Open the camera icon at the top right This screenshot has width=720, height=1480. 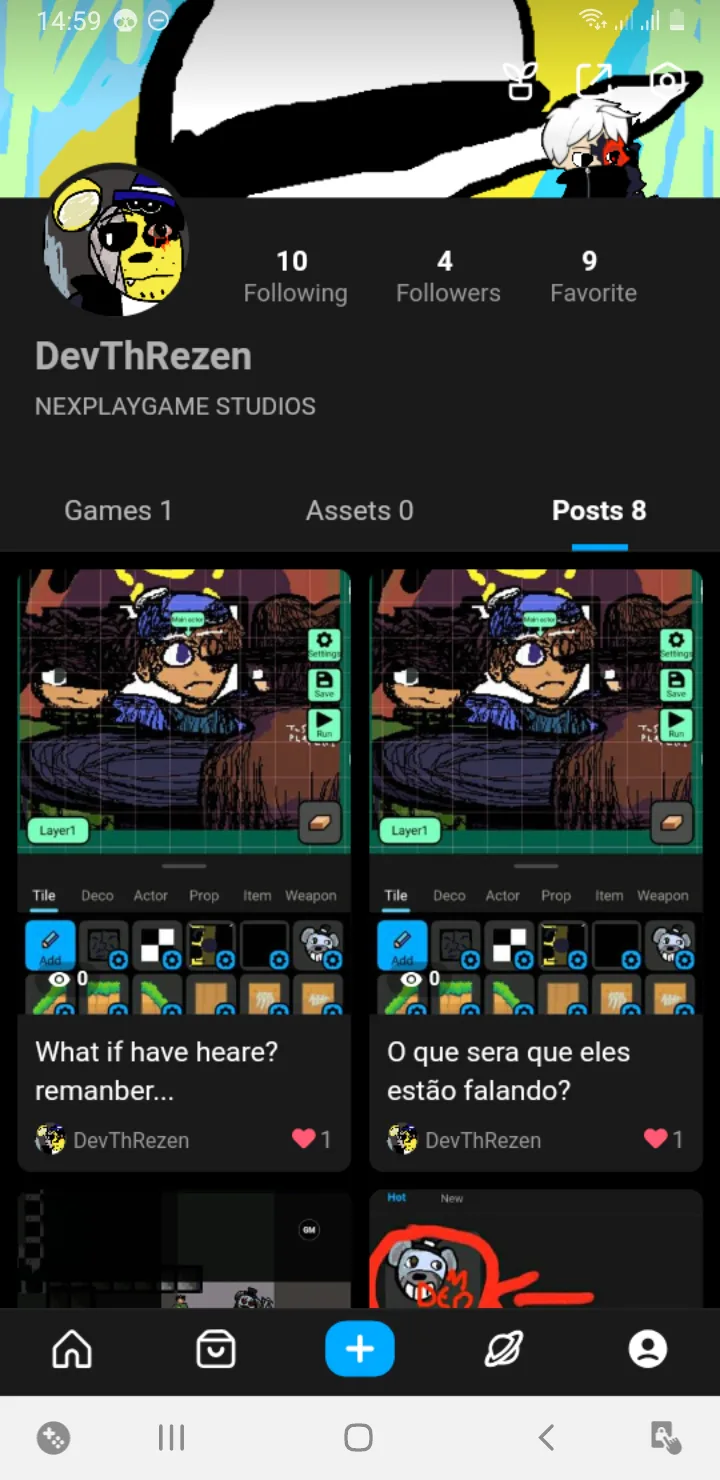[x=667, y=80]
